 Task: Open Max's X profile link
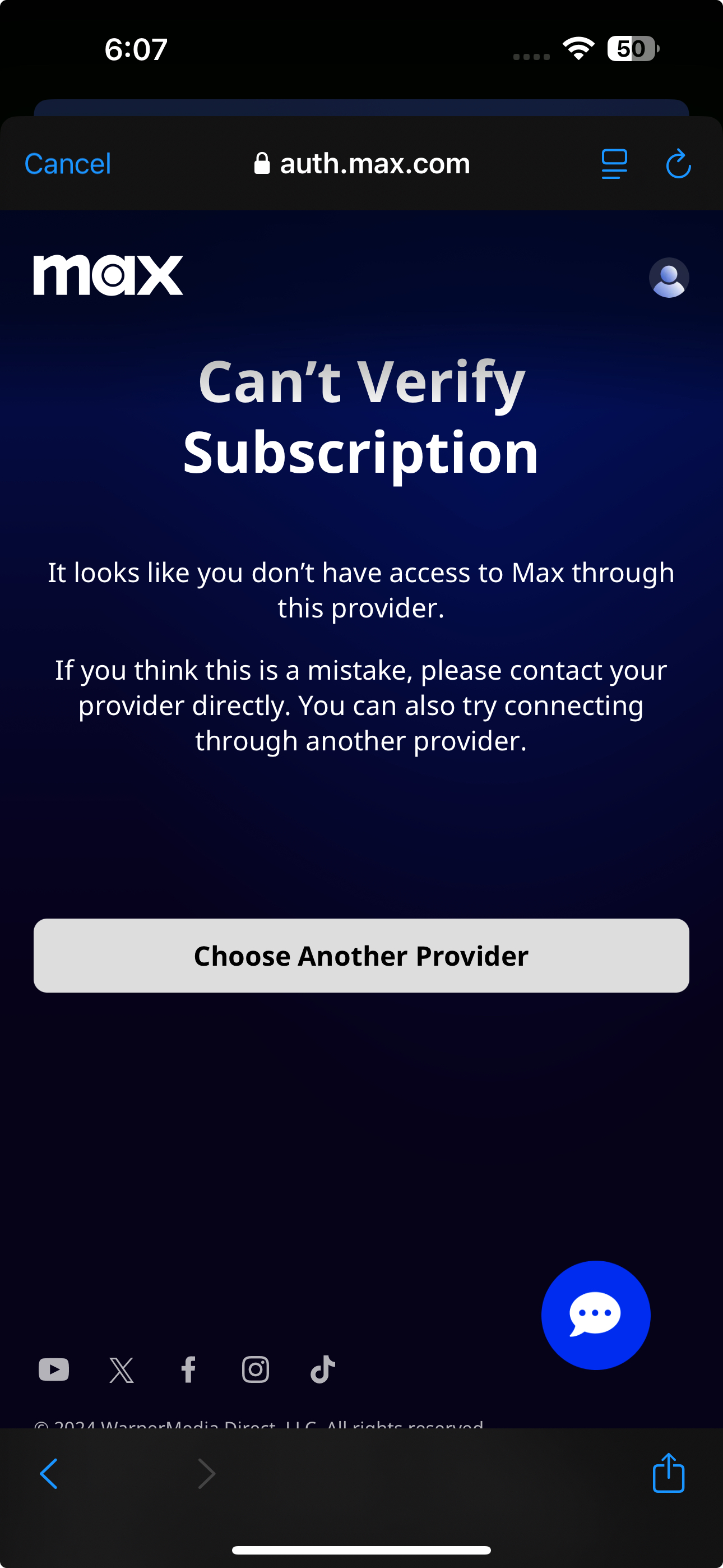pyautogui.click(x=121, y=1369)
